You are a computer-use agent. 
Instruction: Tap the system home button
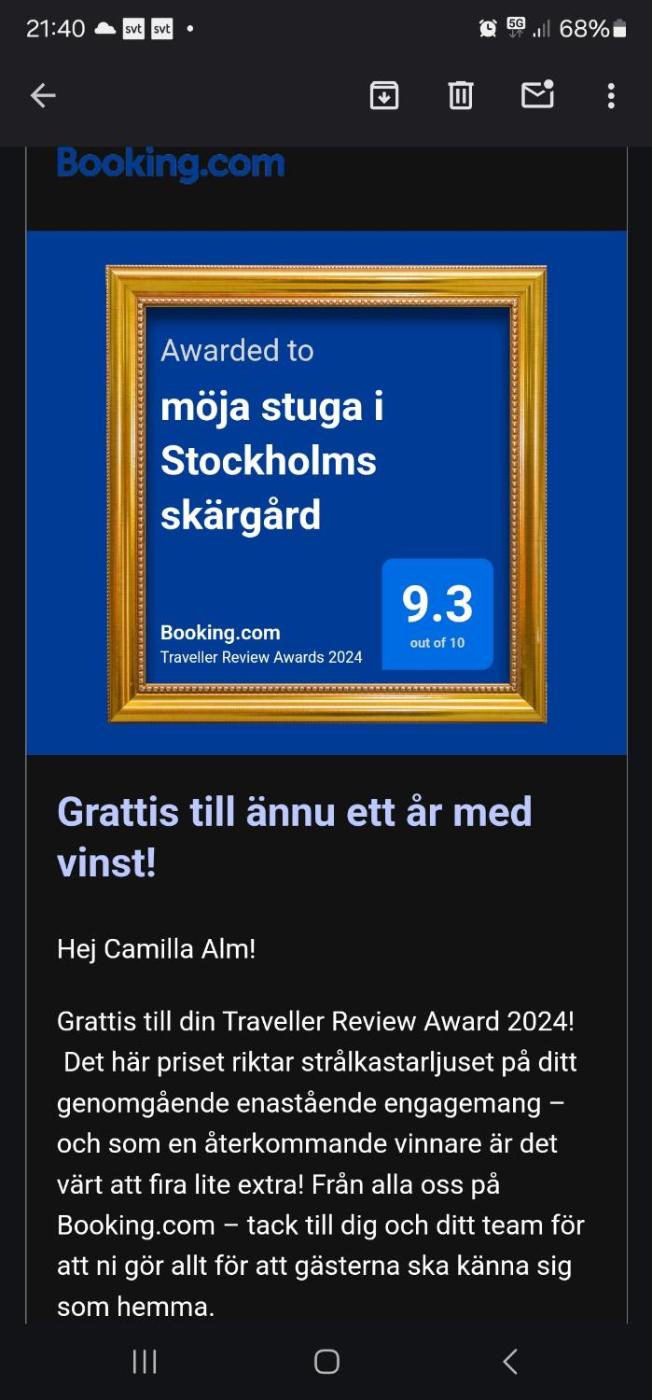(326, 1361)
